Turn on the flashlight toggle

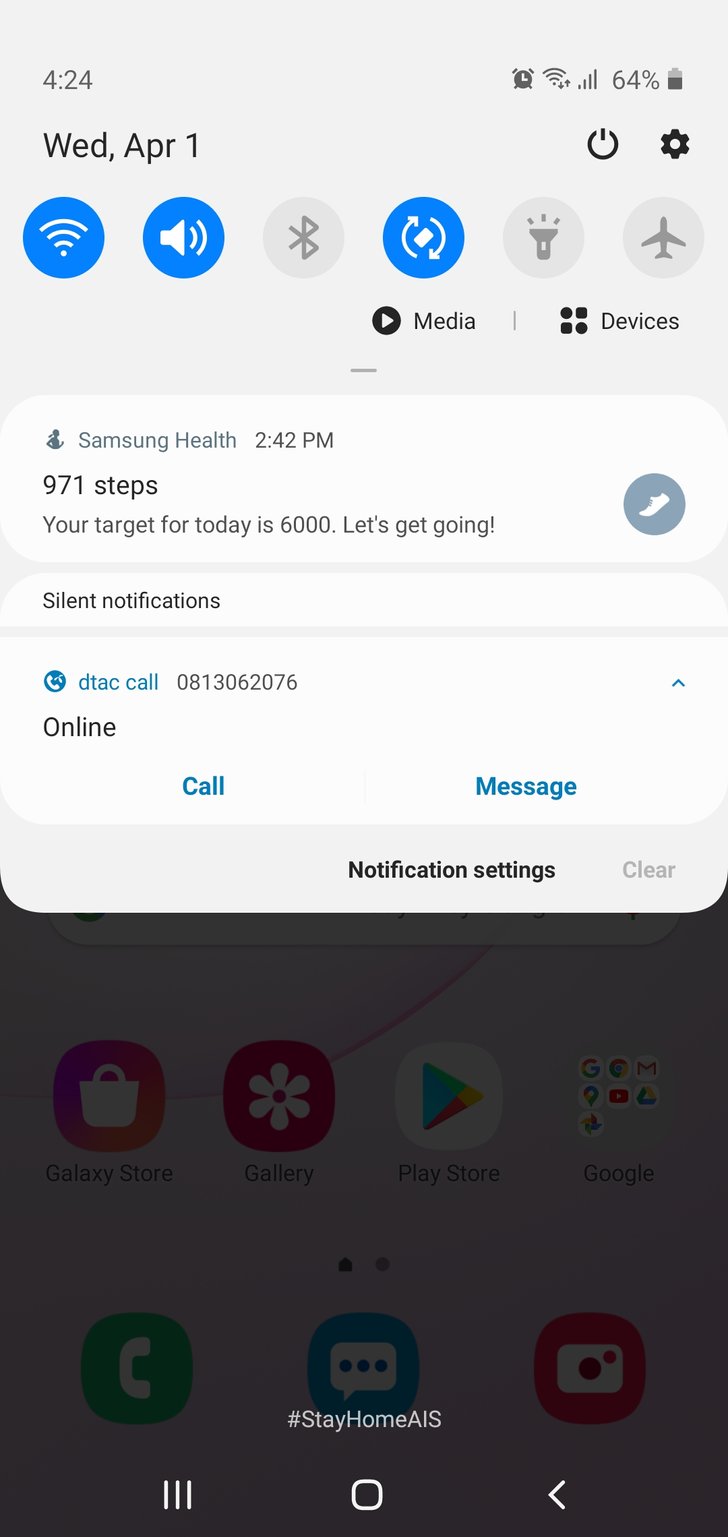point(544,238)
